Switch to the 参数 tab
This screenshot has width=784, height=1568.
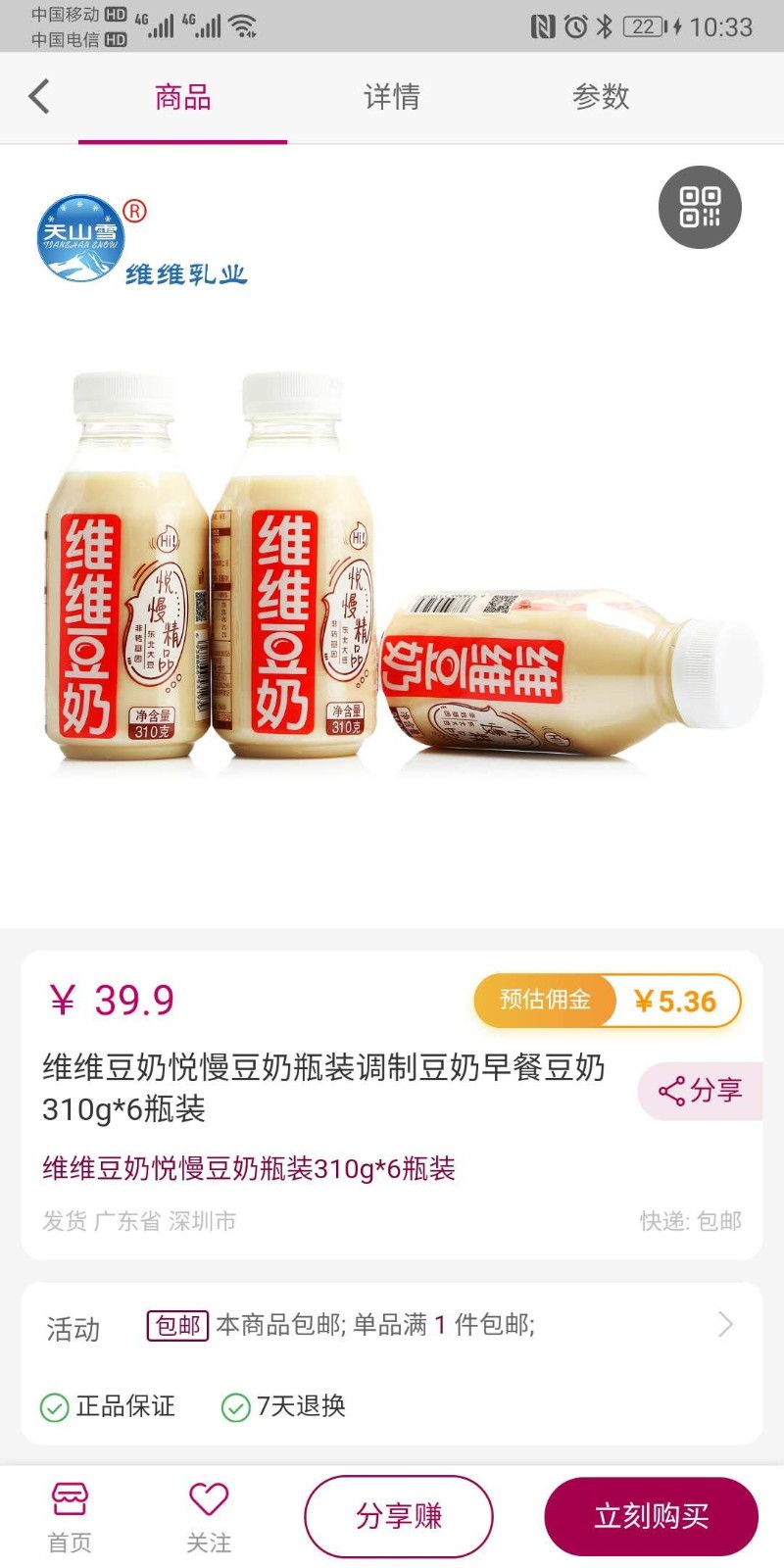coord(601,97)
